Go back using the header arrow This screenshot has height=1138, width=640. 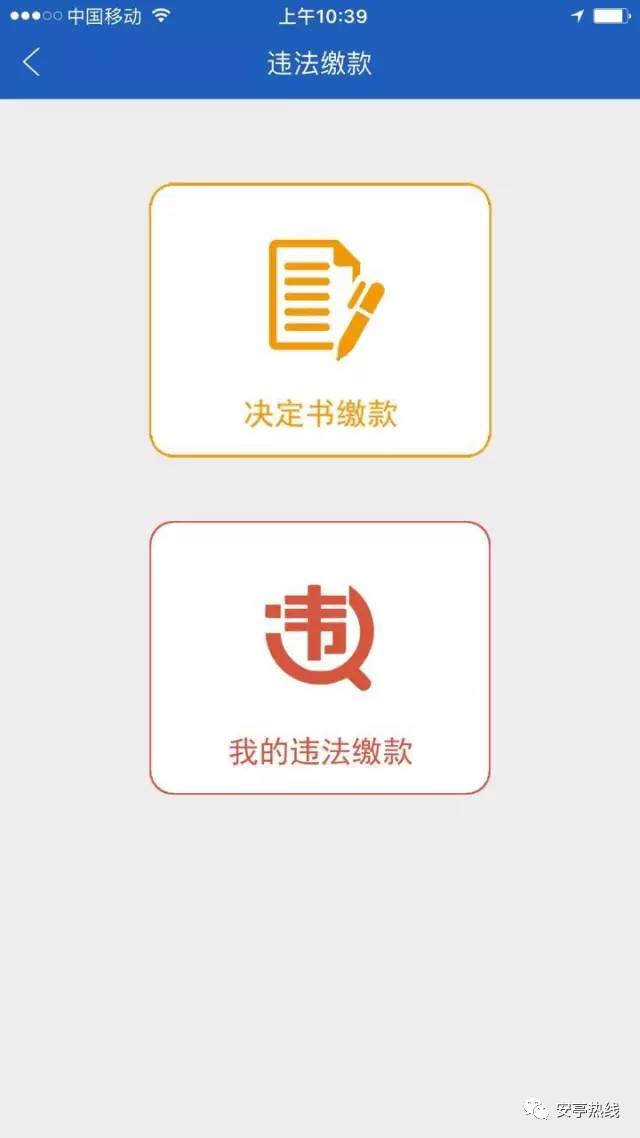tap(31, 62)
